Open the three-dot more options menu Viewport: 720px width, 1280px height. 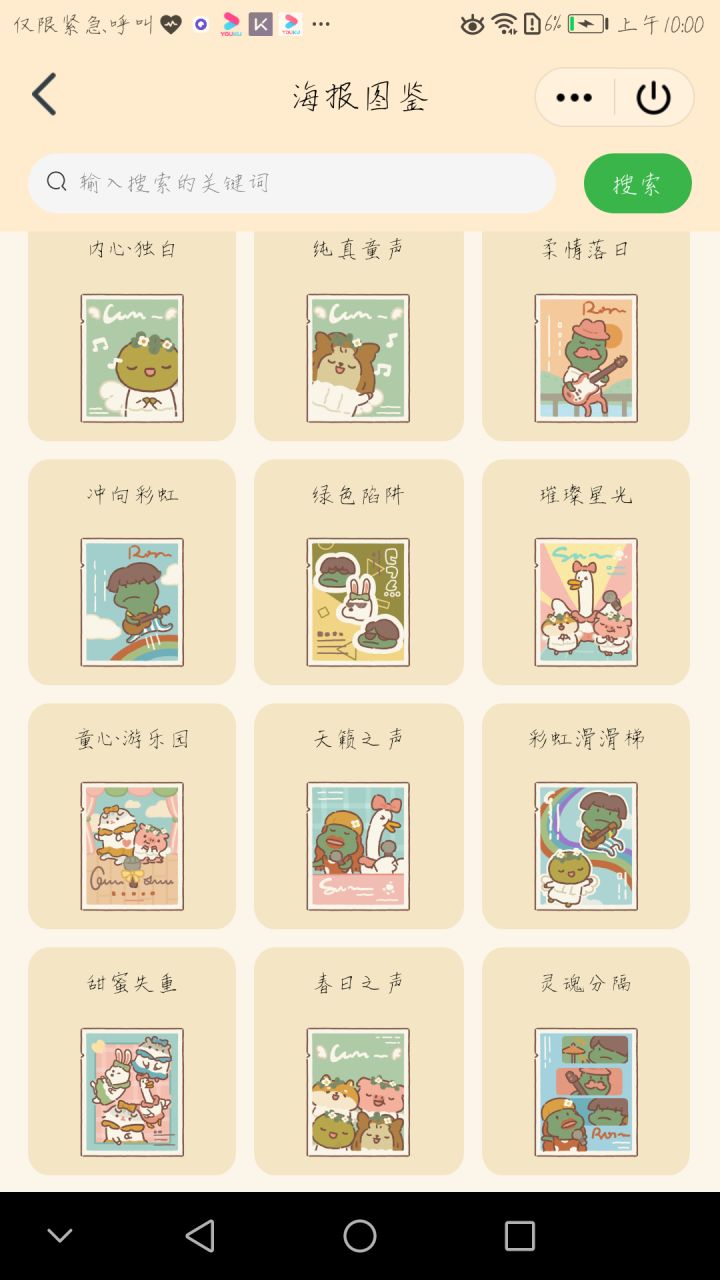click(574, 97)
